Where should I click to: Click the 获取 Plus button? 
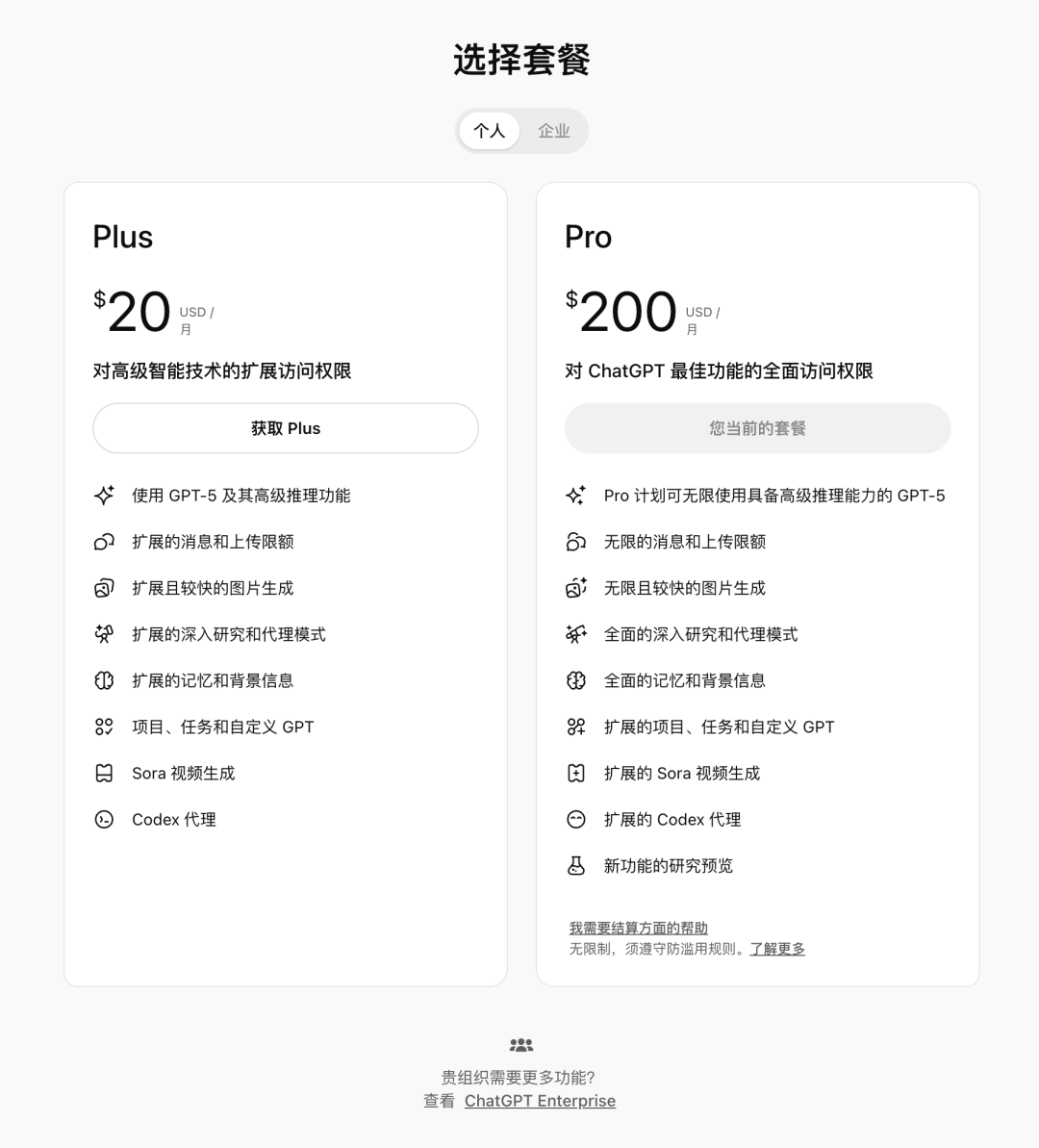pyautogui.click(x=286, y=428)
